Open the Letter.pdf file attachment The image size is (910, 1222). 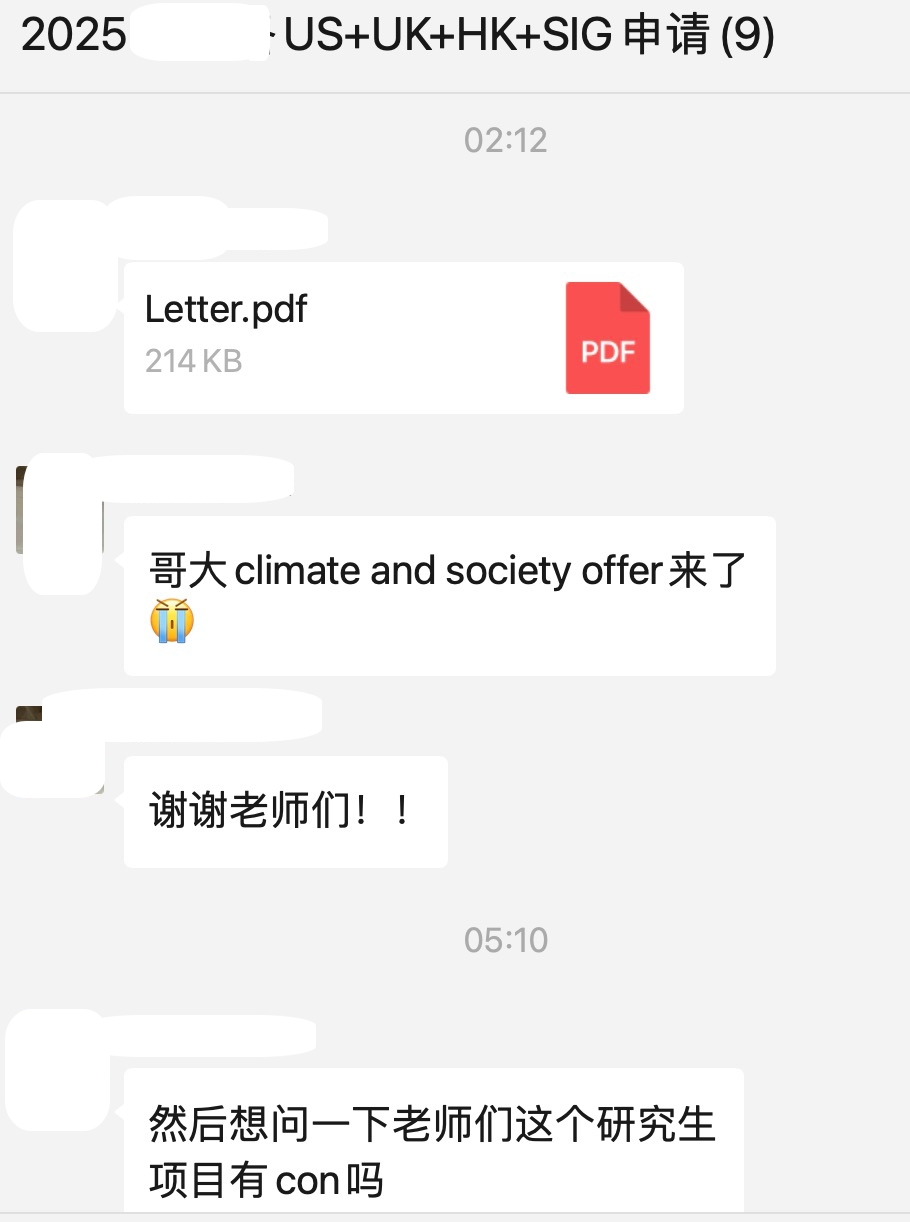[x=403, y=337]
